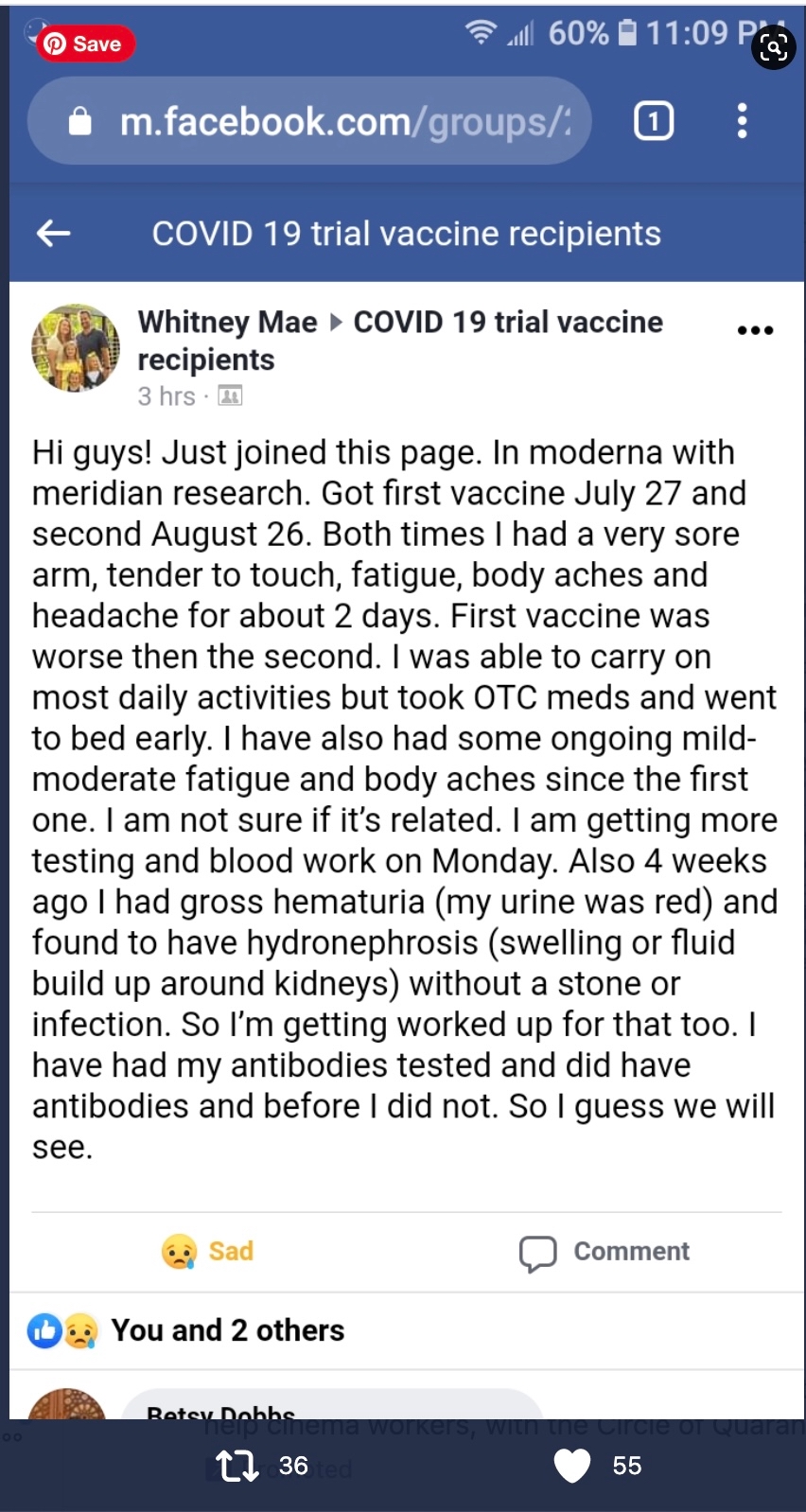Tap the repost icon showing 36
This screenshot has width=806, height=1512.
(x=237, y=1466)
